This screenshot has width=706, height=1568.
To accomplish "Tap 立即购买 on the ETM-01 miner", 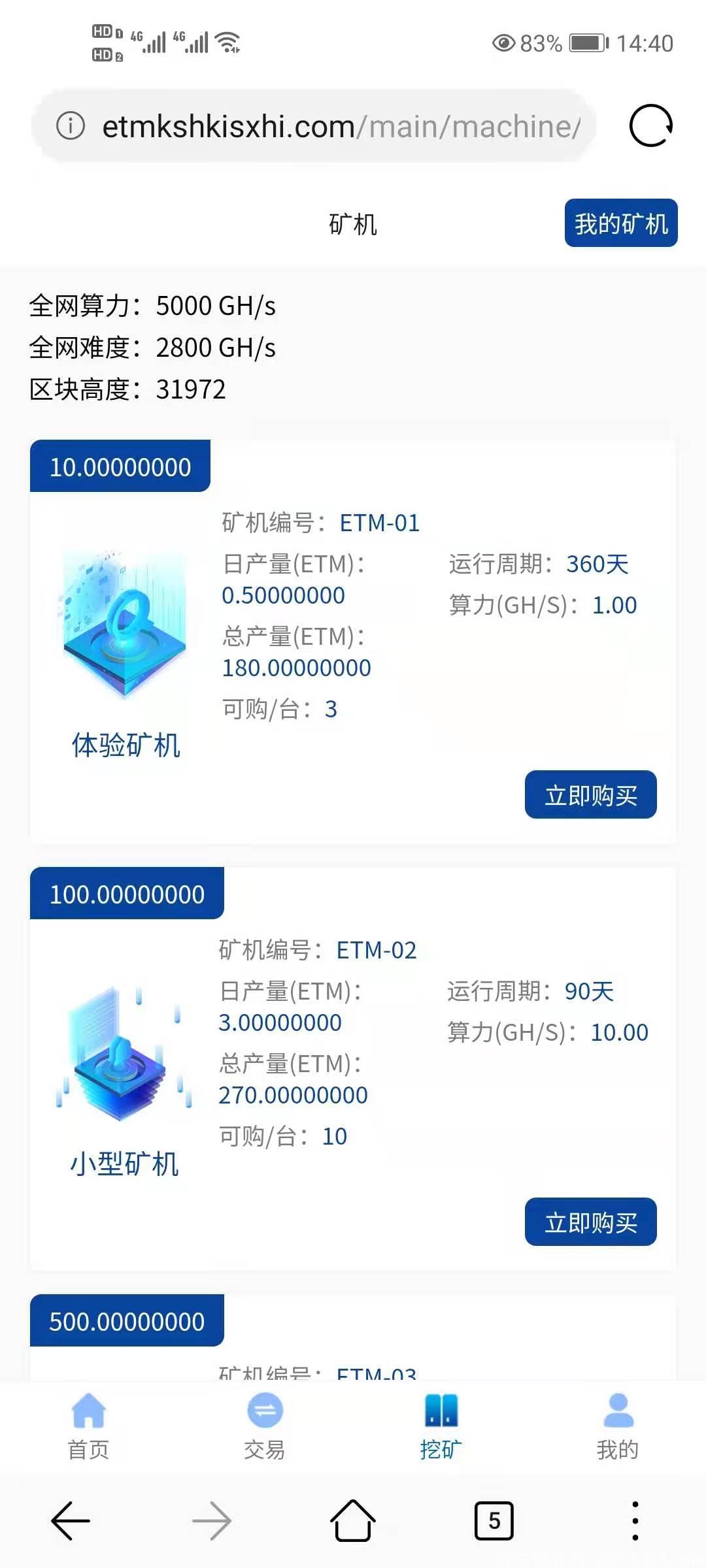I will (590, 795).
